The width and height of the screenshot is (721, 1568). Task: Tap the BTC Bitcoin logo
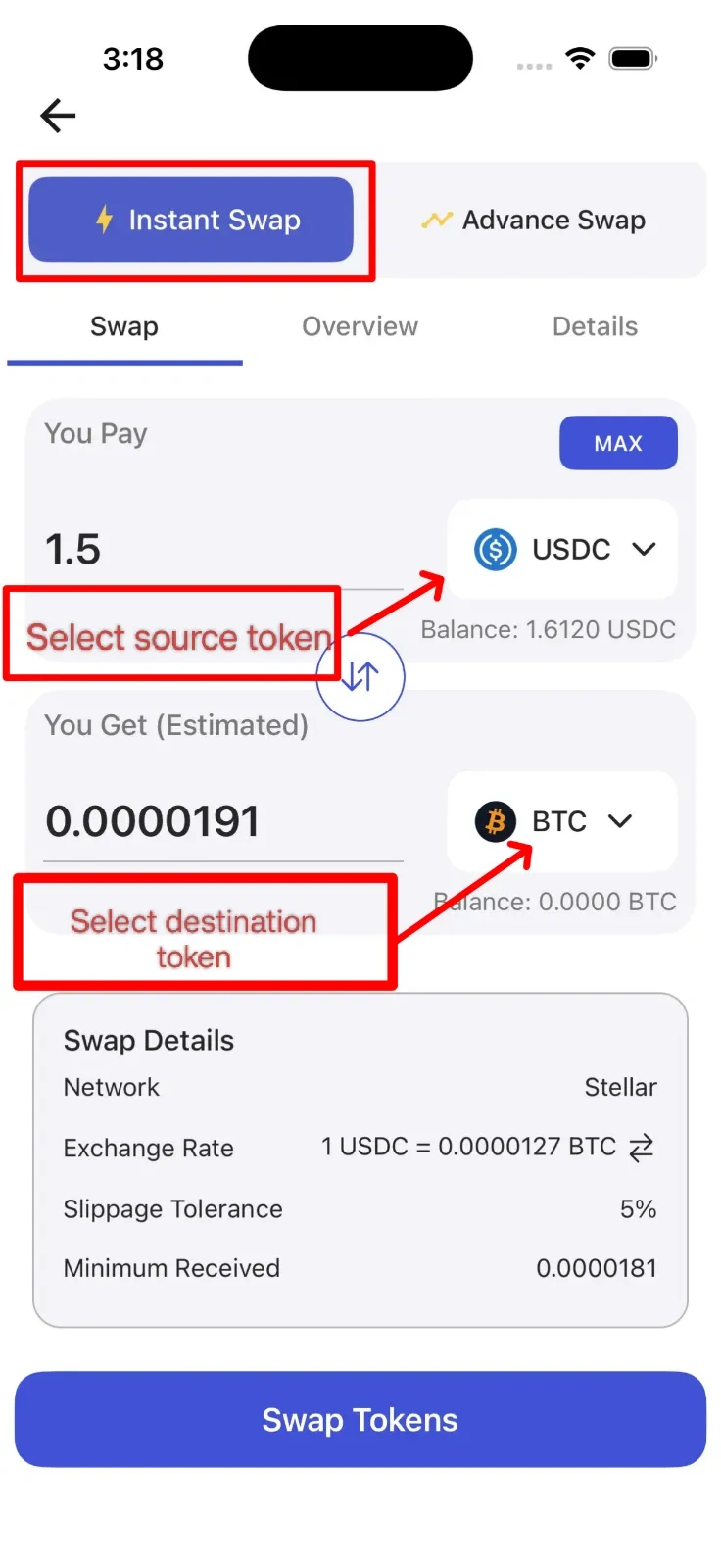tap(494, 822)
